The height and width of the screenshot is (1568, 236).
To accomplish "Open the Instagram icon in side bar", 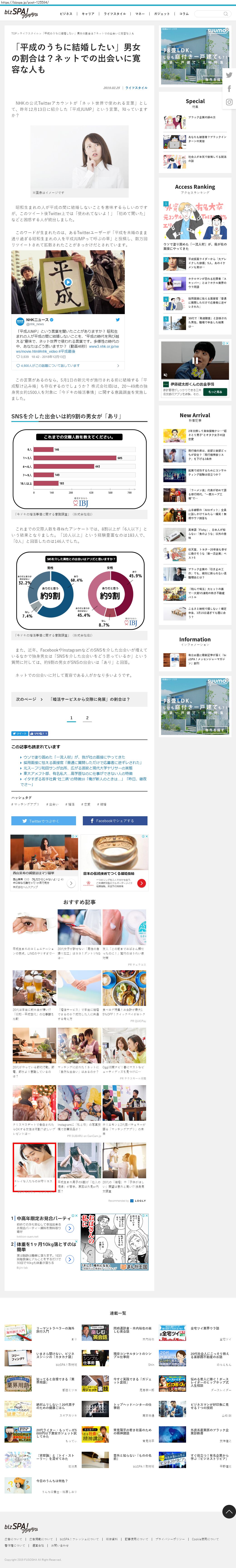I will click(229, 102).
